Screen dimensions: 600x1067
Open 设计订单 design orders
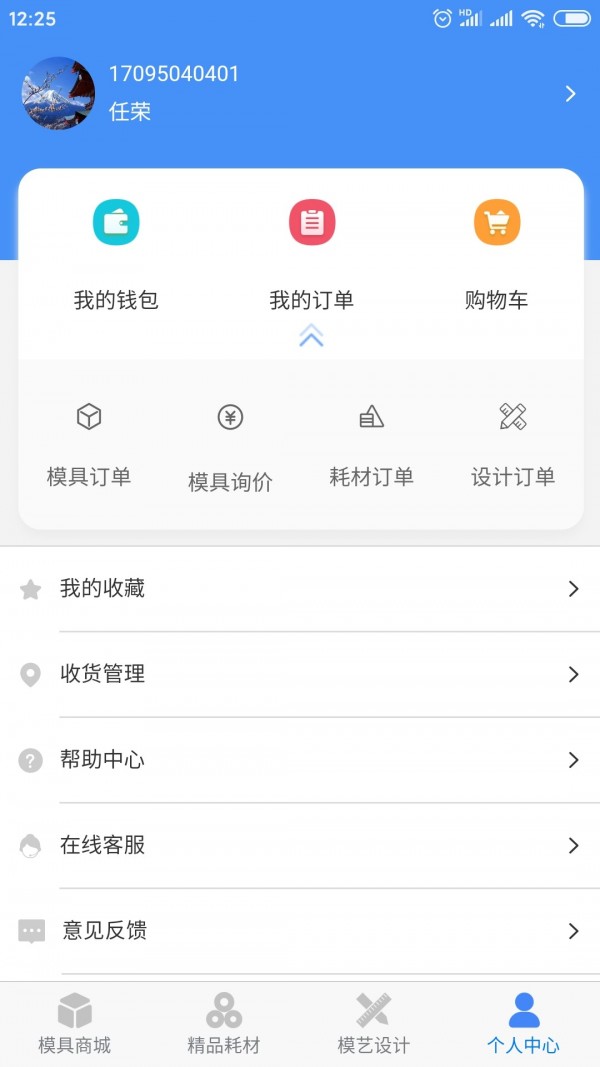pyautogui.click(x=513, y=444)
